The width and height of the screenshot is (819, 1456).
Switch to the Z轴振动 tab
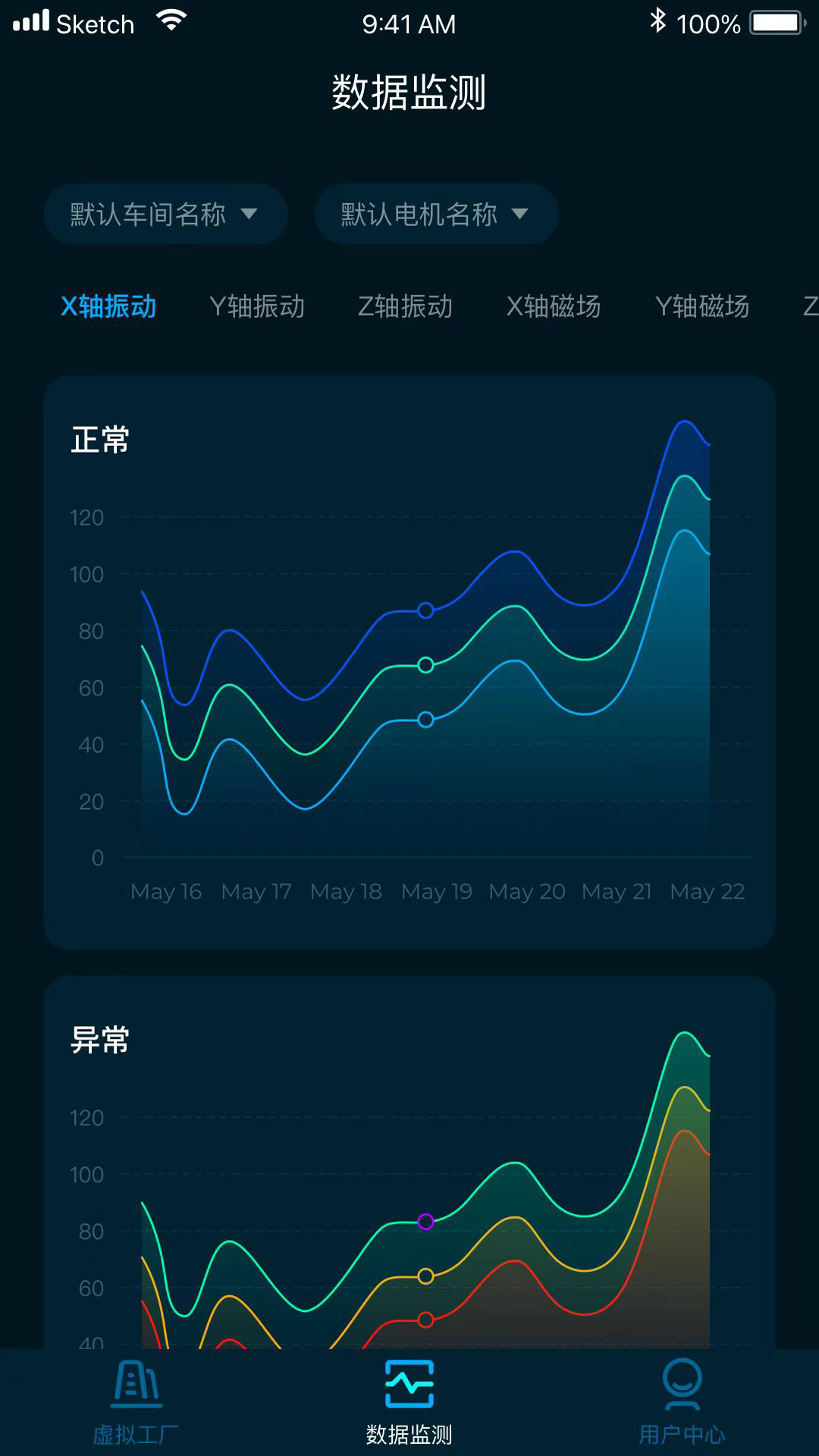[406, 307]
